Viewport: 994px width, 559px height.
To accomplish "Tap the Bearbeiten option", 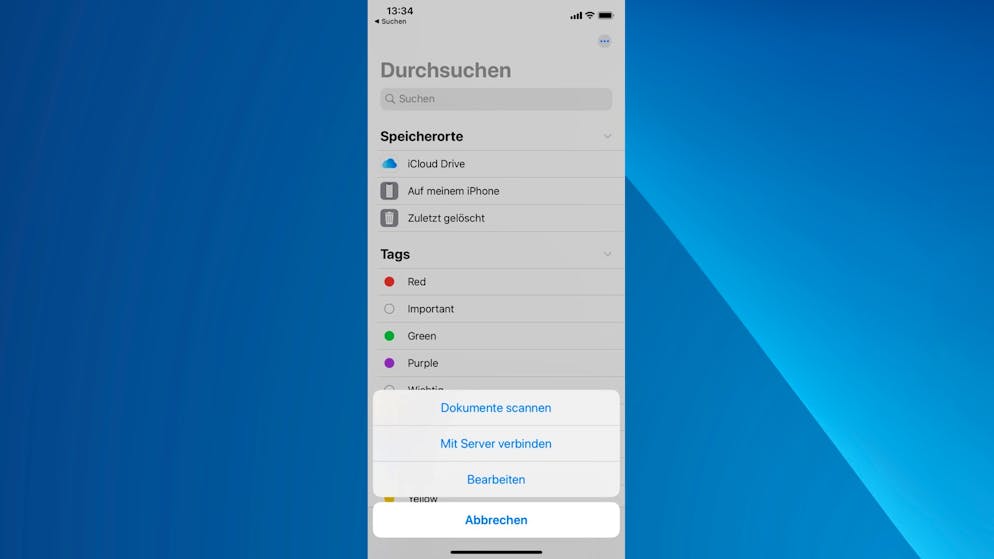I will click(496, 480).
